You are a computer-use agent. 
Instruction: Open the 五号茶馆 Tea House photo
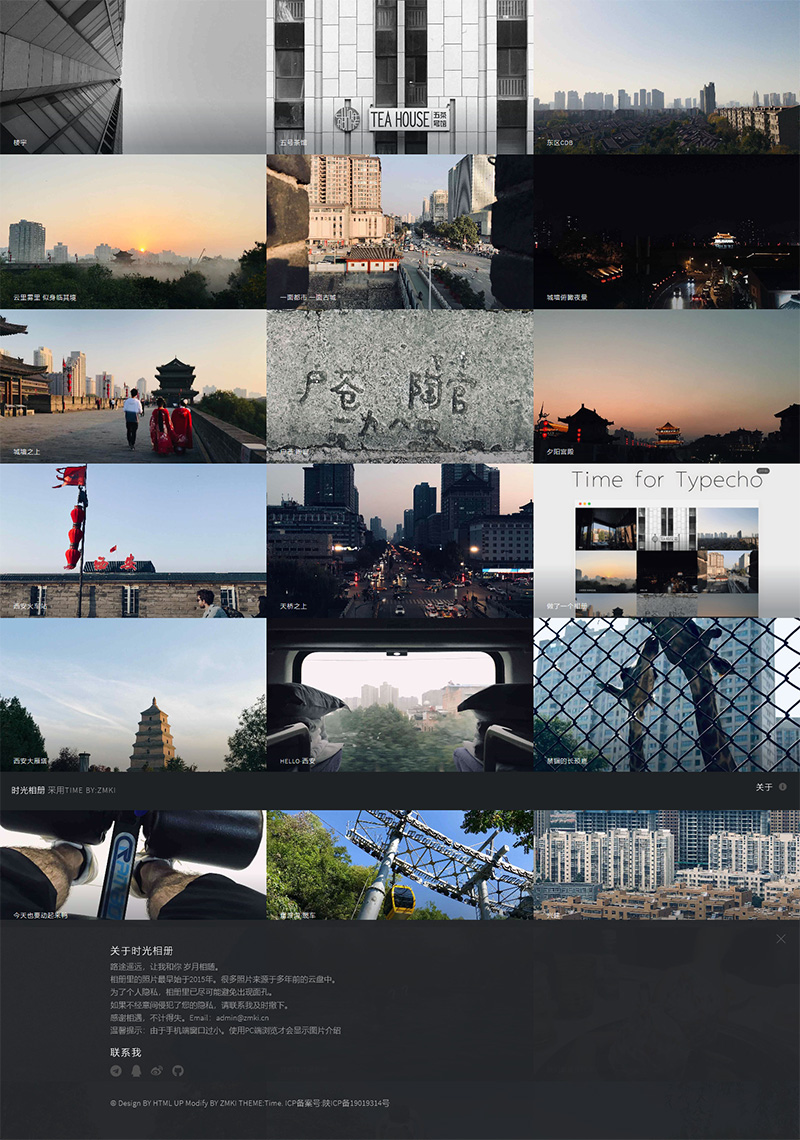pyautogui.click(x=400, y=77)
